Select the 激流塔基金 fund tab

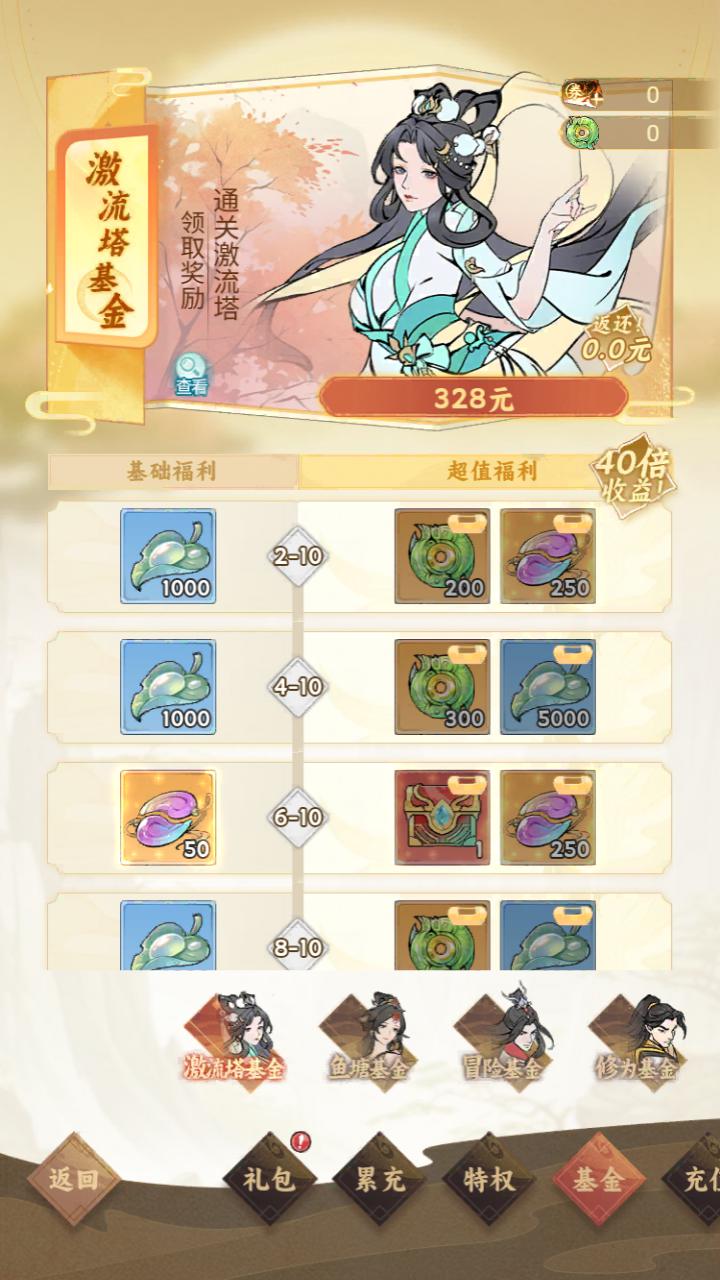(x=235, y=1038)
